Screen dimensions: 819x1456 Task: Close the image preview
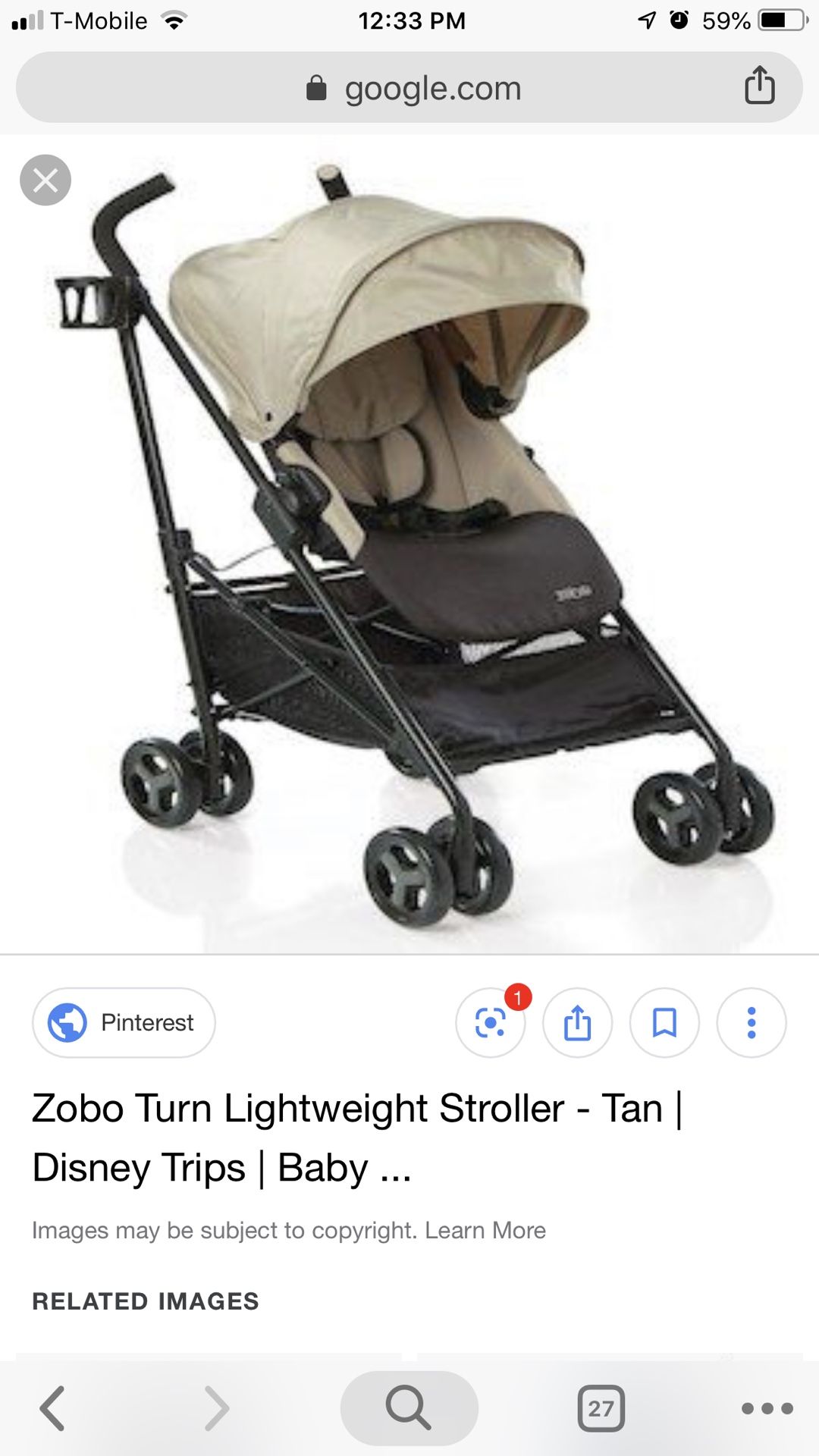45,180
